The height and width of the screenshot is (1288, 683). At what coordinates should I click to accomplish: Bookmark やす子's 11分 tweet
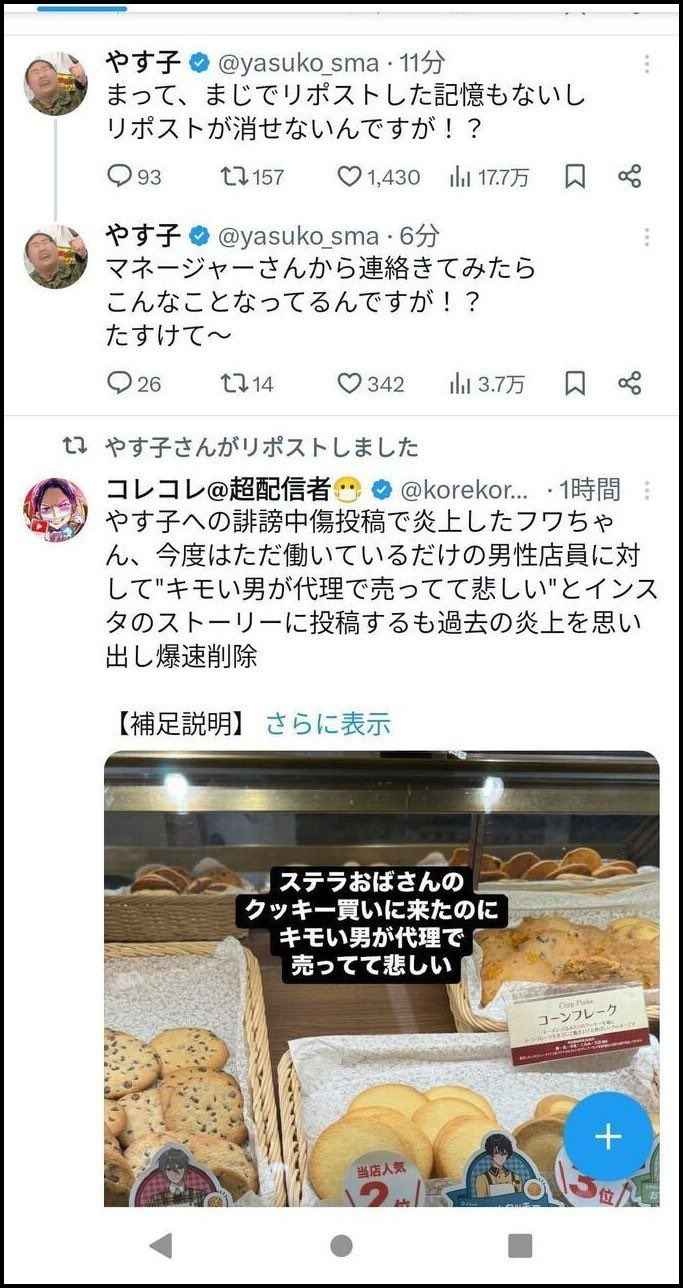575,177
